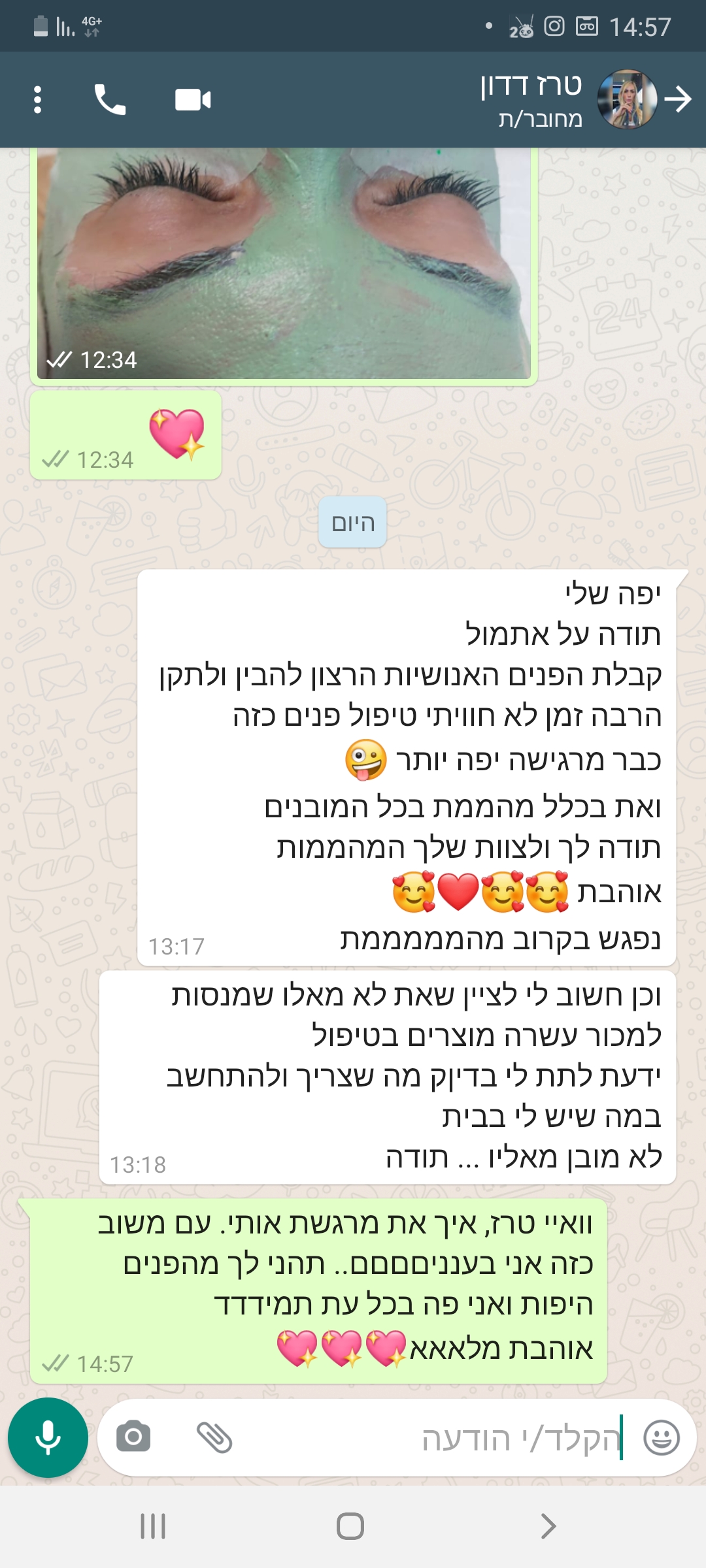Open the emoji picker
The height and width of the screenshot is (1568, 706).
662,1437
